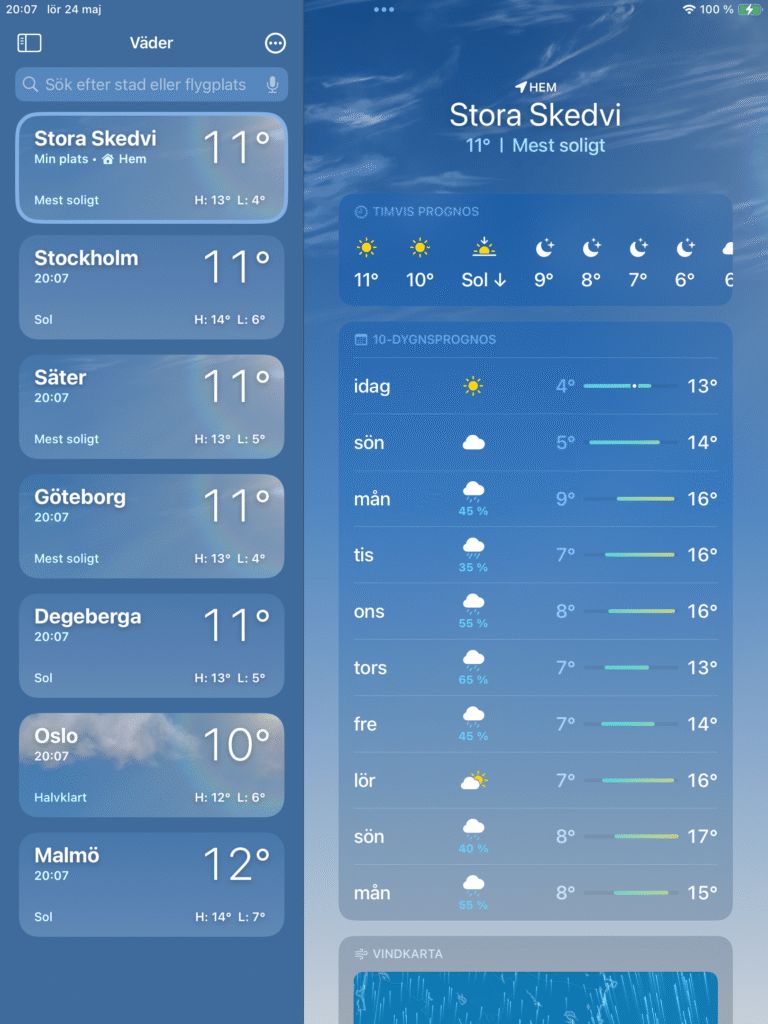Open the Göteborg weather card
The width and height of the screenshot is (768, 1024).
point(151,526)
